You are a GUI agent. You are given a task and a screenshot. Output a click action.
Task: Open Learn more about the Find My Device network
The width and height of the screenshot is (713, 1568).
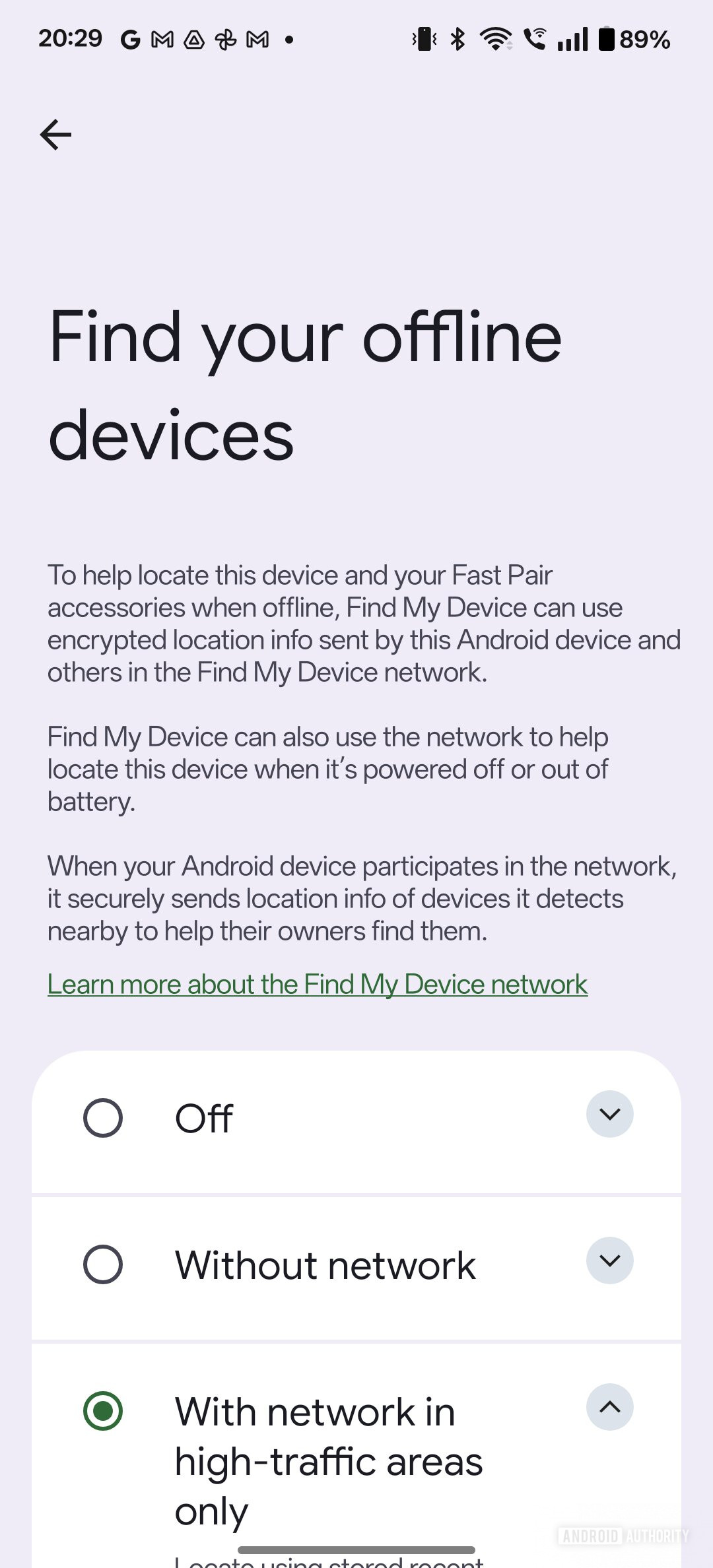(318, 984)
